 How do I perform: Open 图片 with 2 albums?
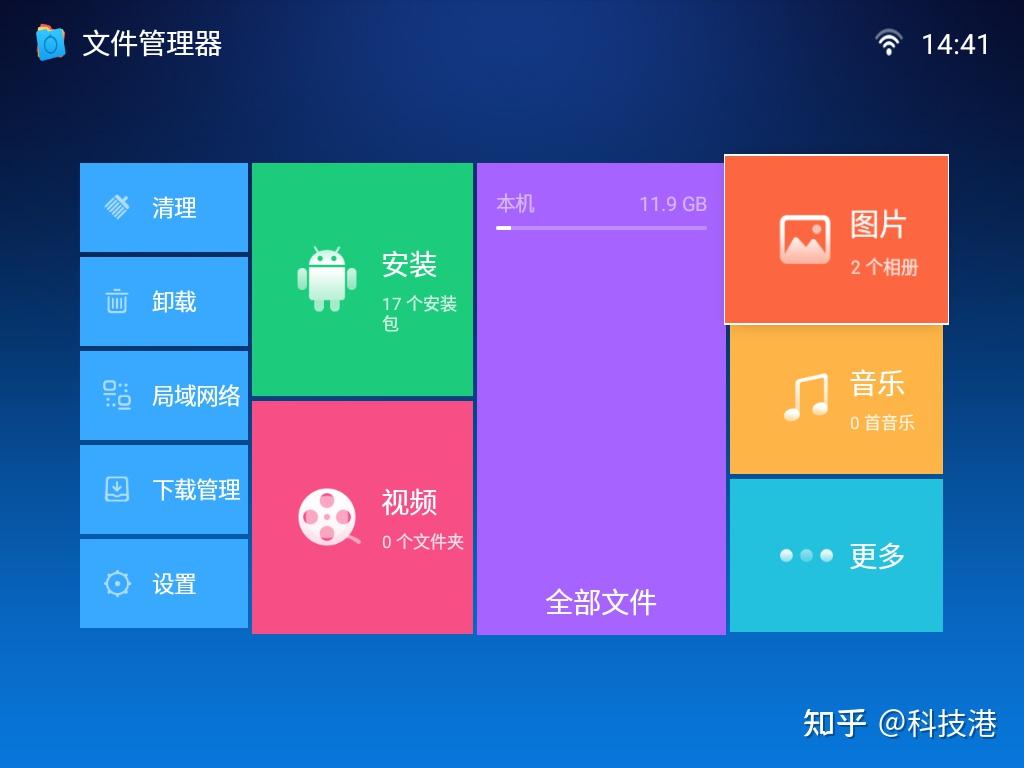(x=836, y=240)
